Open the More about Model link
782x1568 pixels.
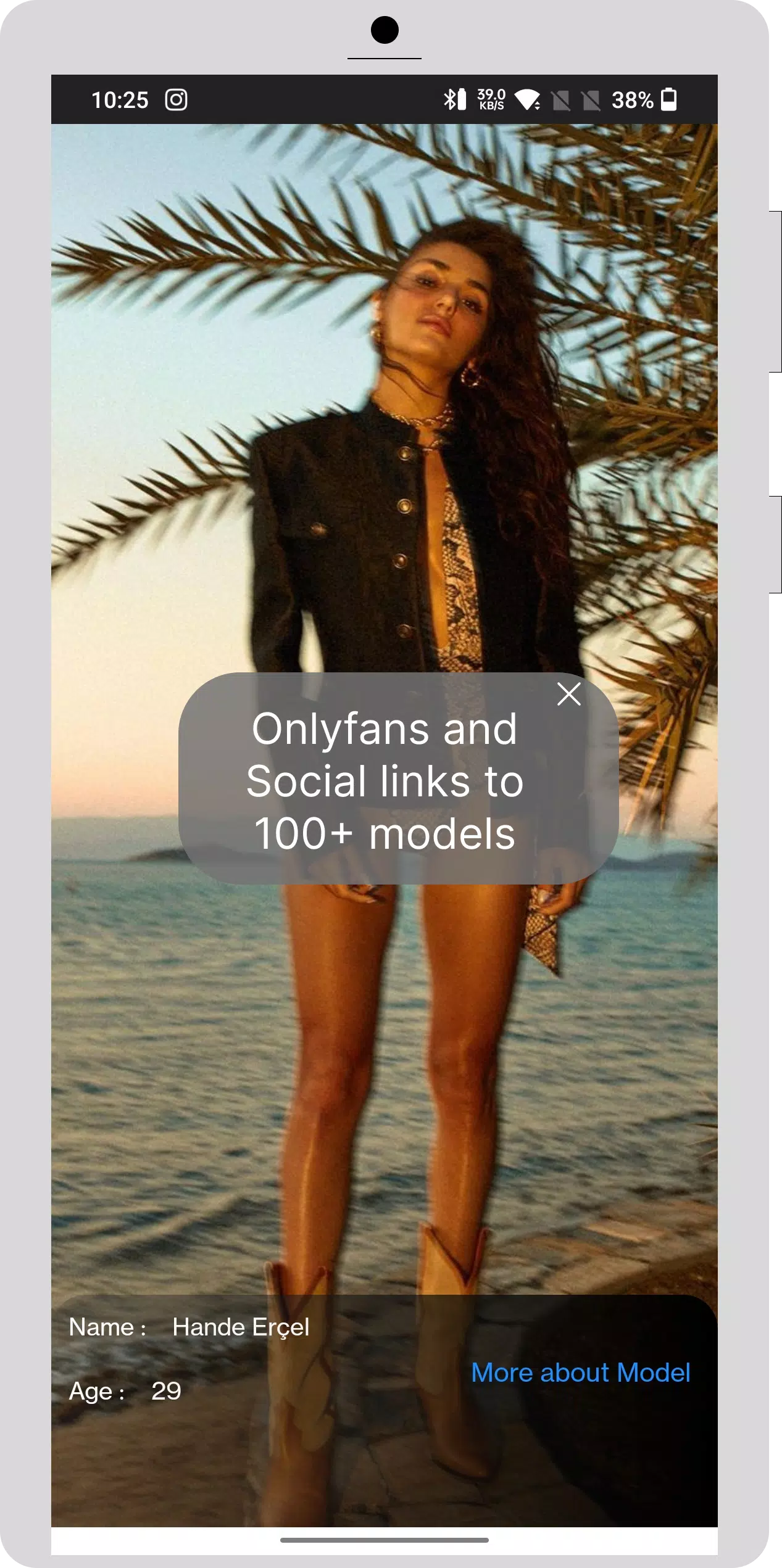(x=580, y=1372)
